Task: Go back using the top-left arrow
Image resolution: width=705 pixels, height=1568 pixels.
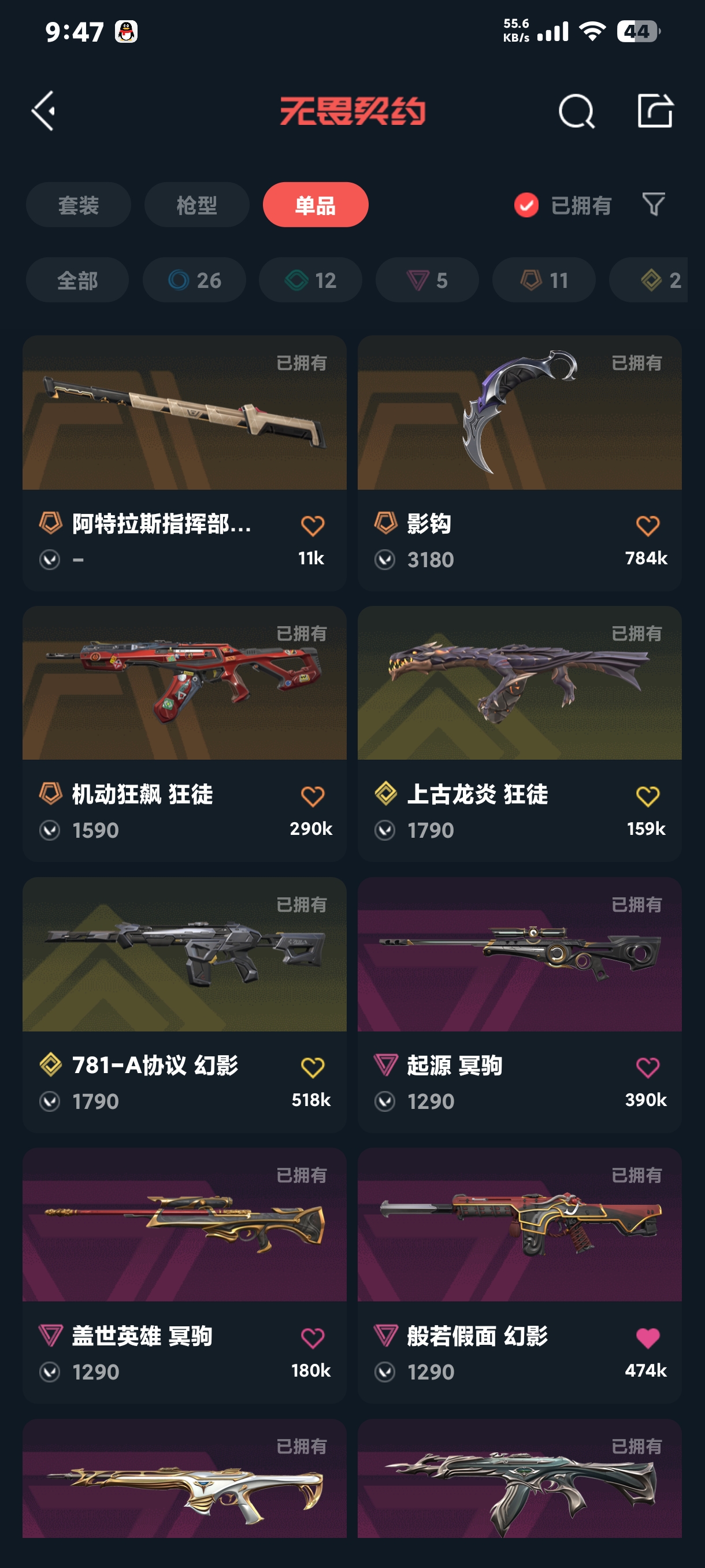Action: pyautogui.click(x=44, y=111)
